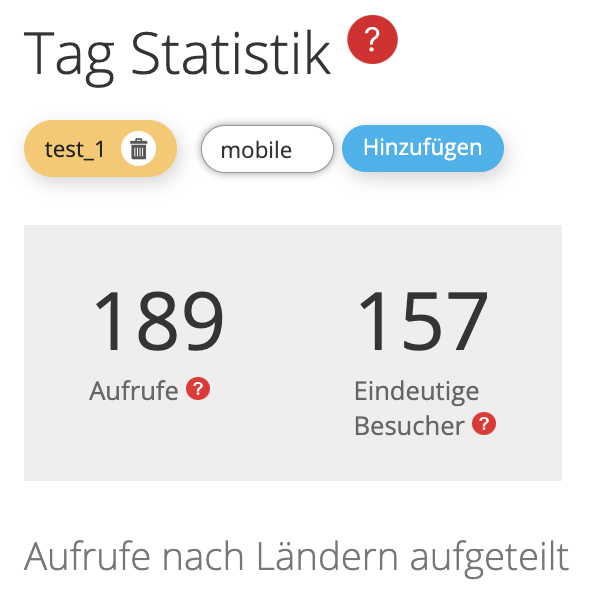Open help icon next to Tag Statistik
This screenshot has width=600, height=606.
coord(372,41)
